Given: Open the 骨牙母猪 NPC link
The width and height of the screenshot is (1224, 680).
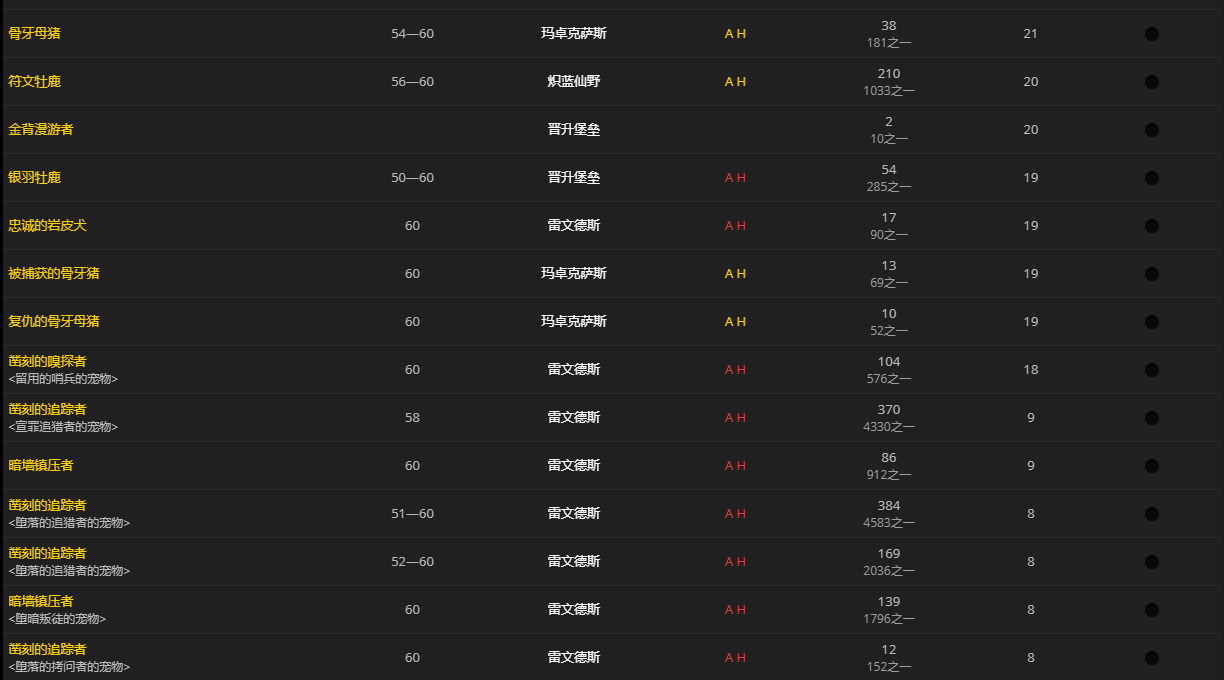Looking at the screenshot, I should [x=35, y=33].
